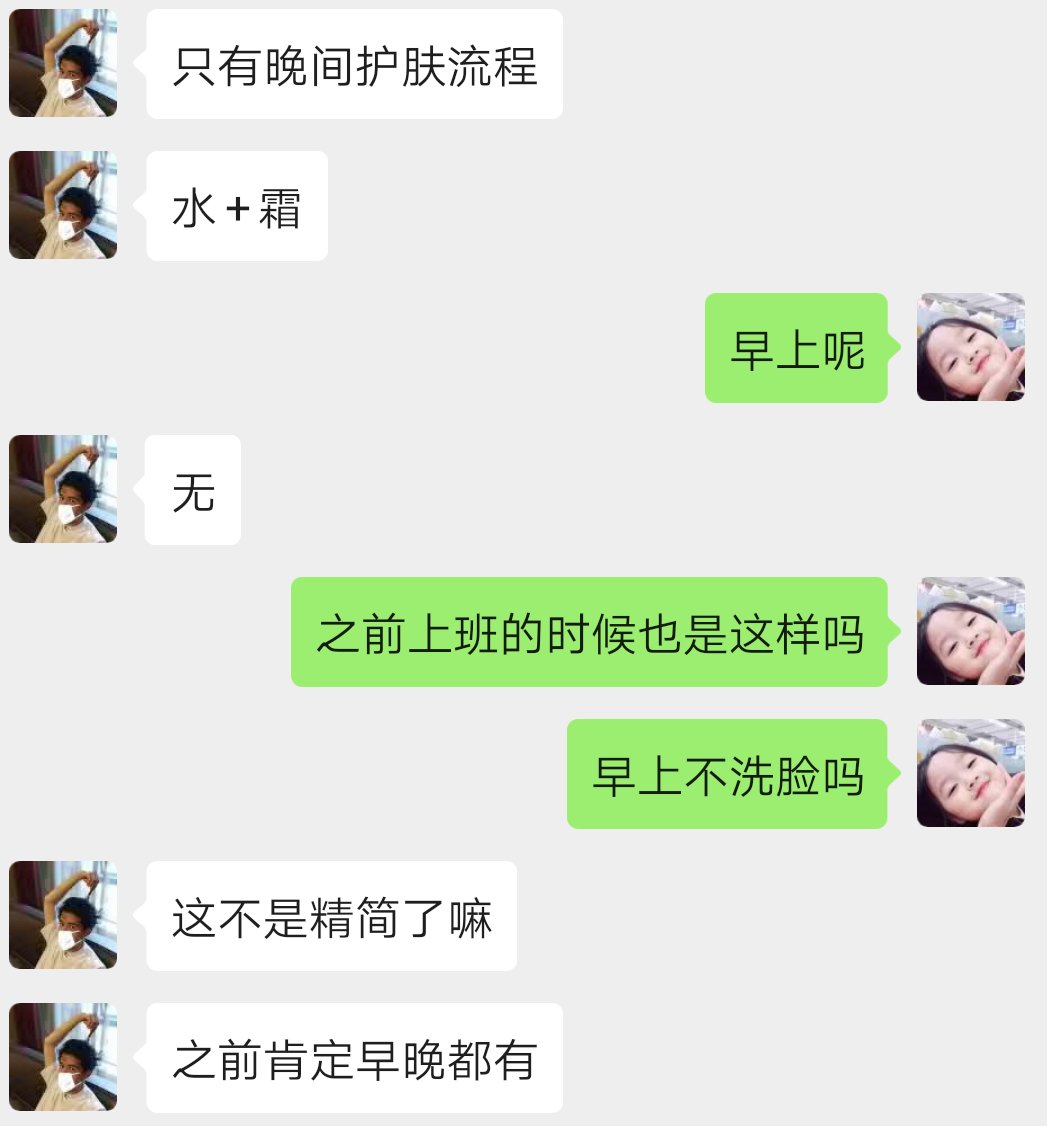View profile from avatar beside "无"

[63, 489]
